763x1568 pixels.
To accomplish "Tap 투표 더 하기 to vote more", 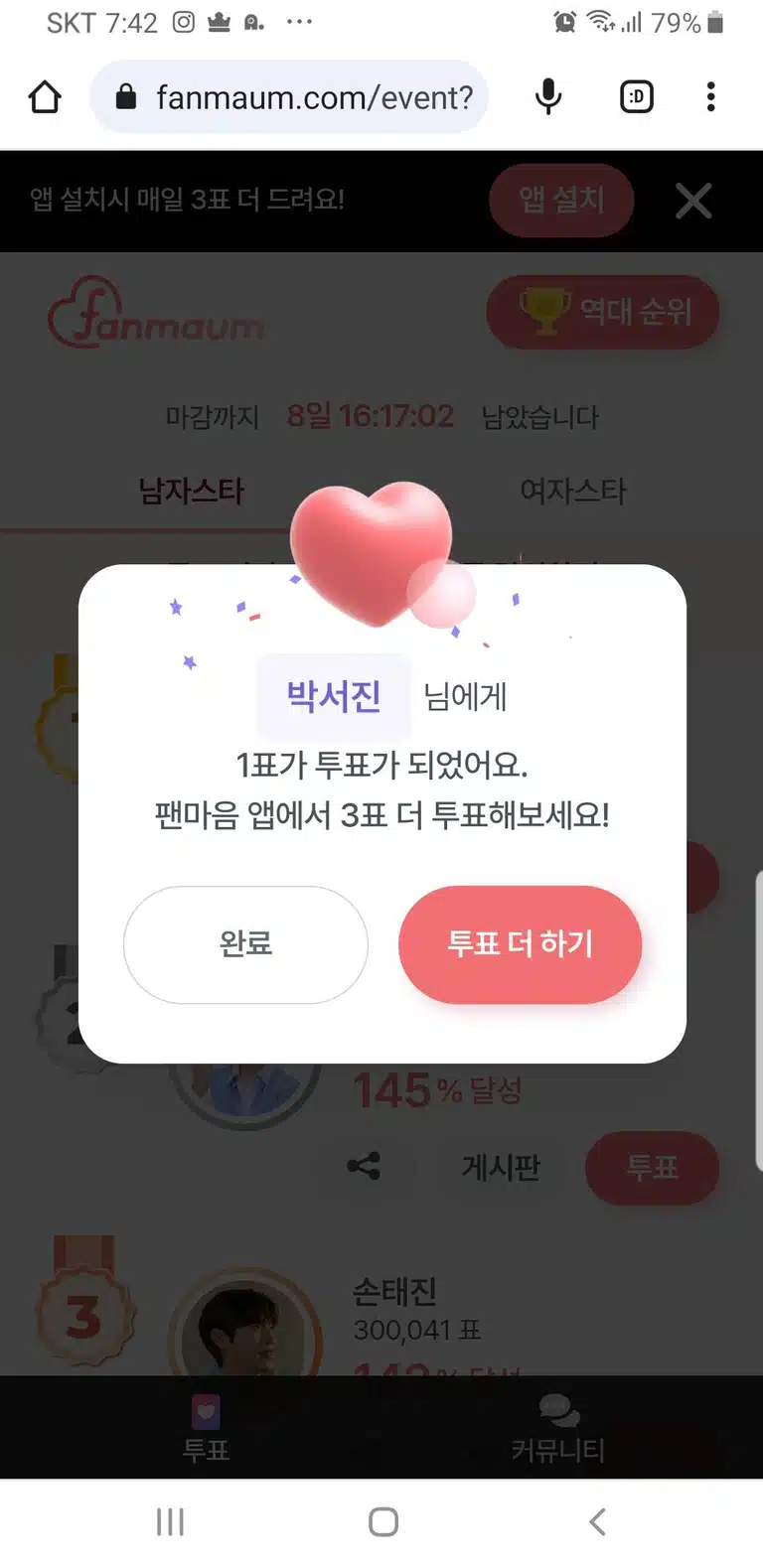I will point(520,943).
